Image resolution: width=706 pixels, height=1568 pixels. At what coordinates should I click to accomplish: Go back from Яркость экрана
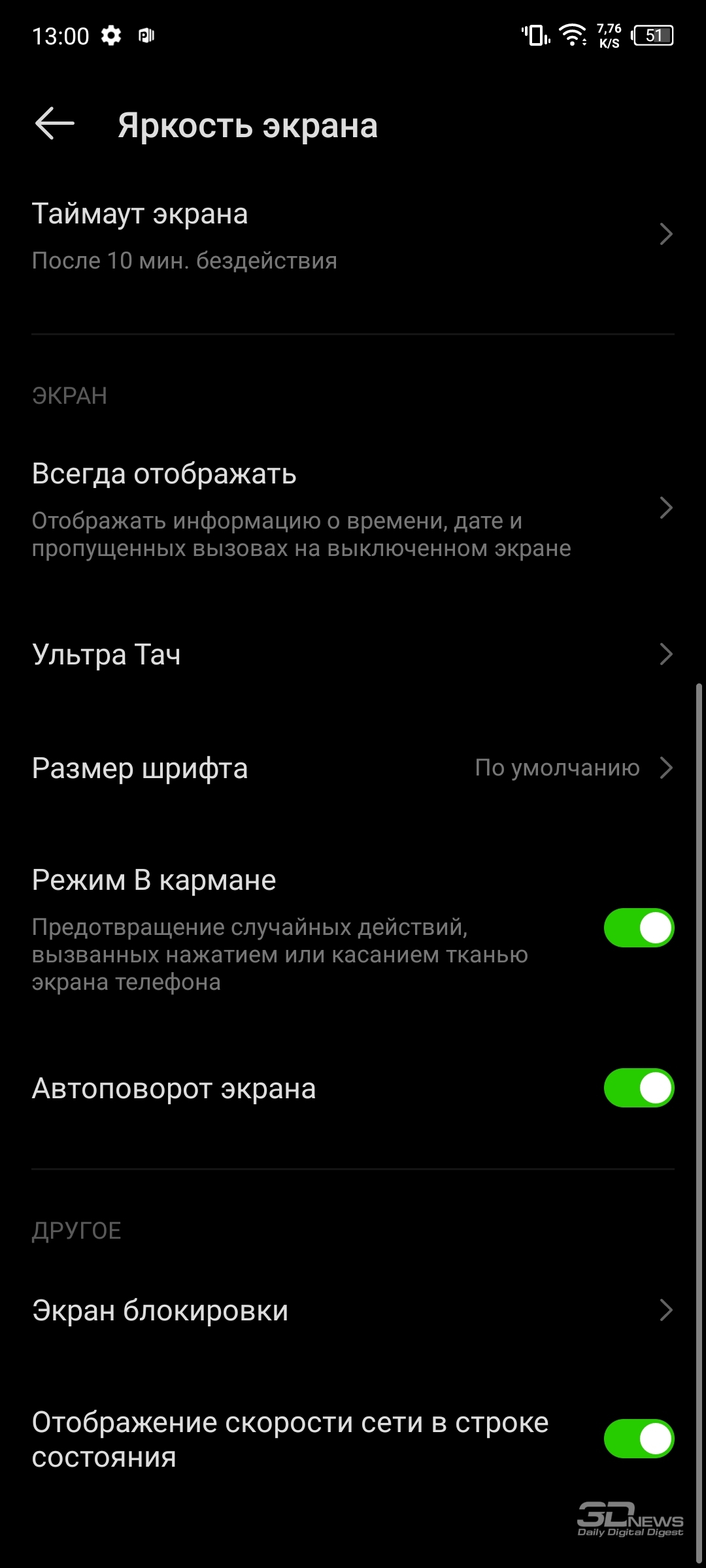click(54, 124)
